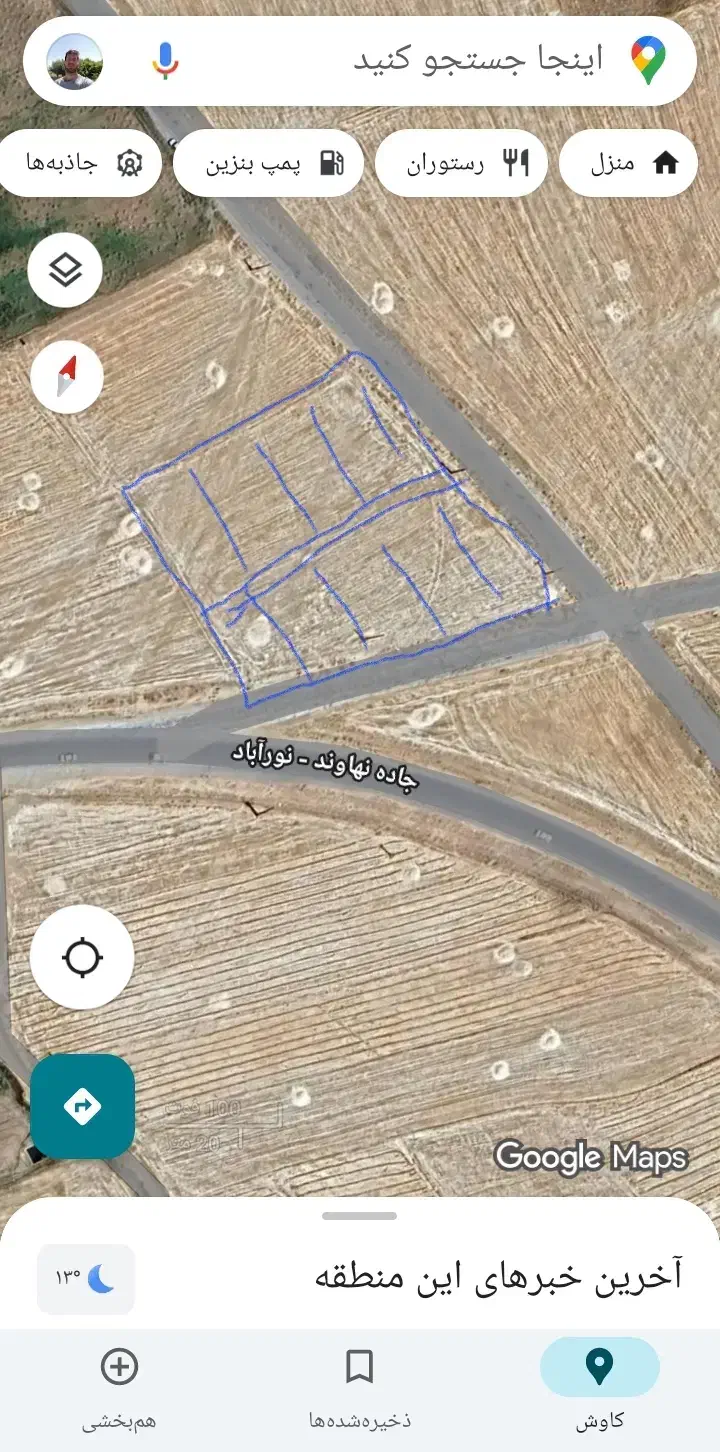This screenshot has height=1452, width=720.
Task: Expand the آخرین خبرهای این منطقه sheet handle
Action: pyautogui.click(x=360, y=1216)
